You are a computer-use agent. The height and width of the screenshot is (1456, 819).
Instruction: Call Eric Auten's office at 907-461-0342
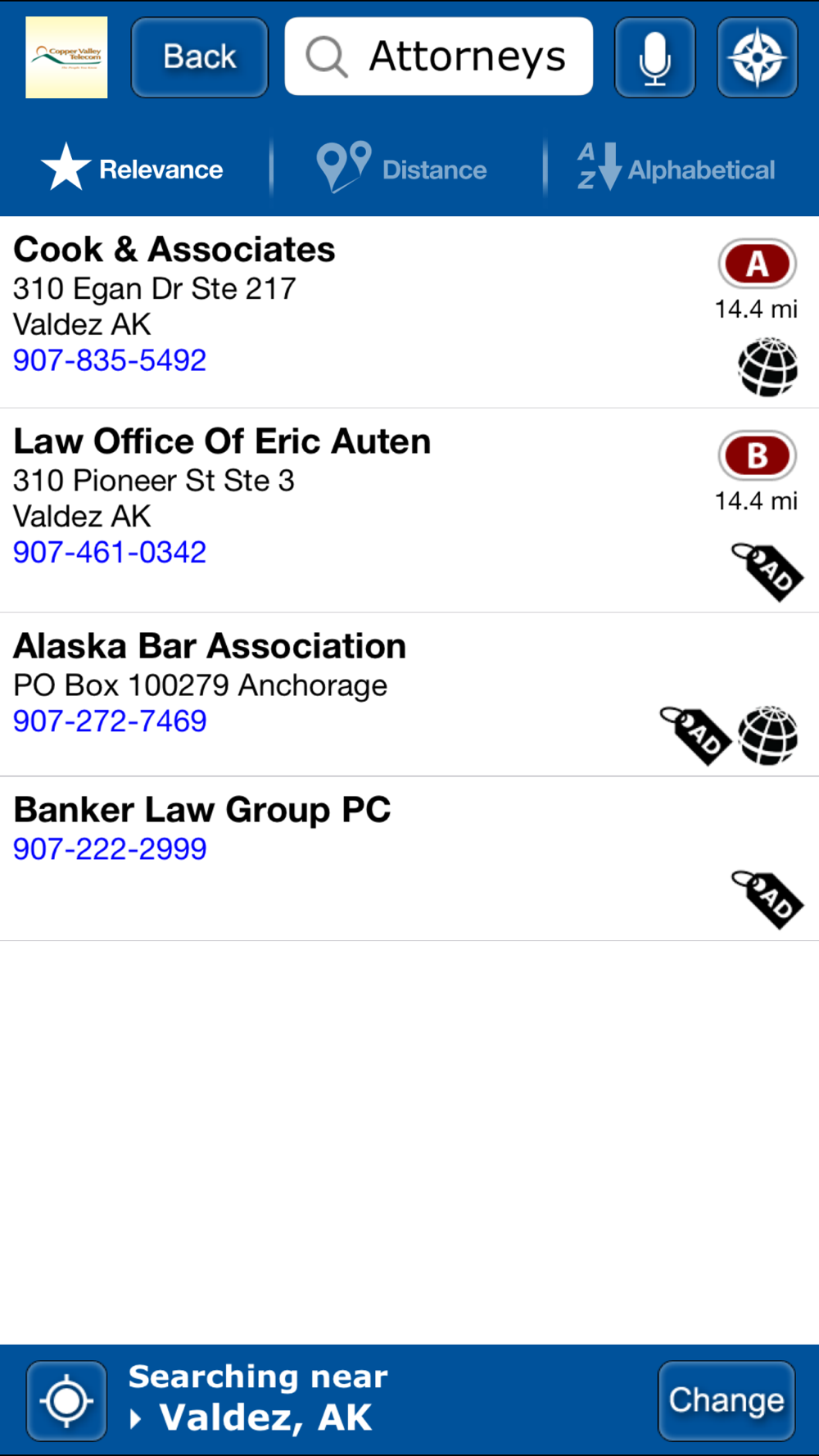110,552
